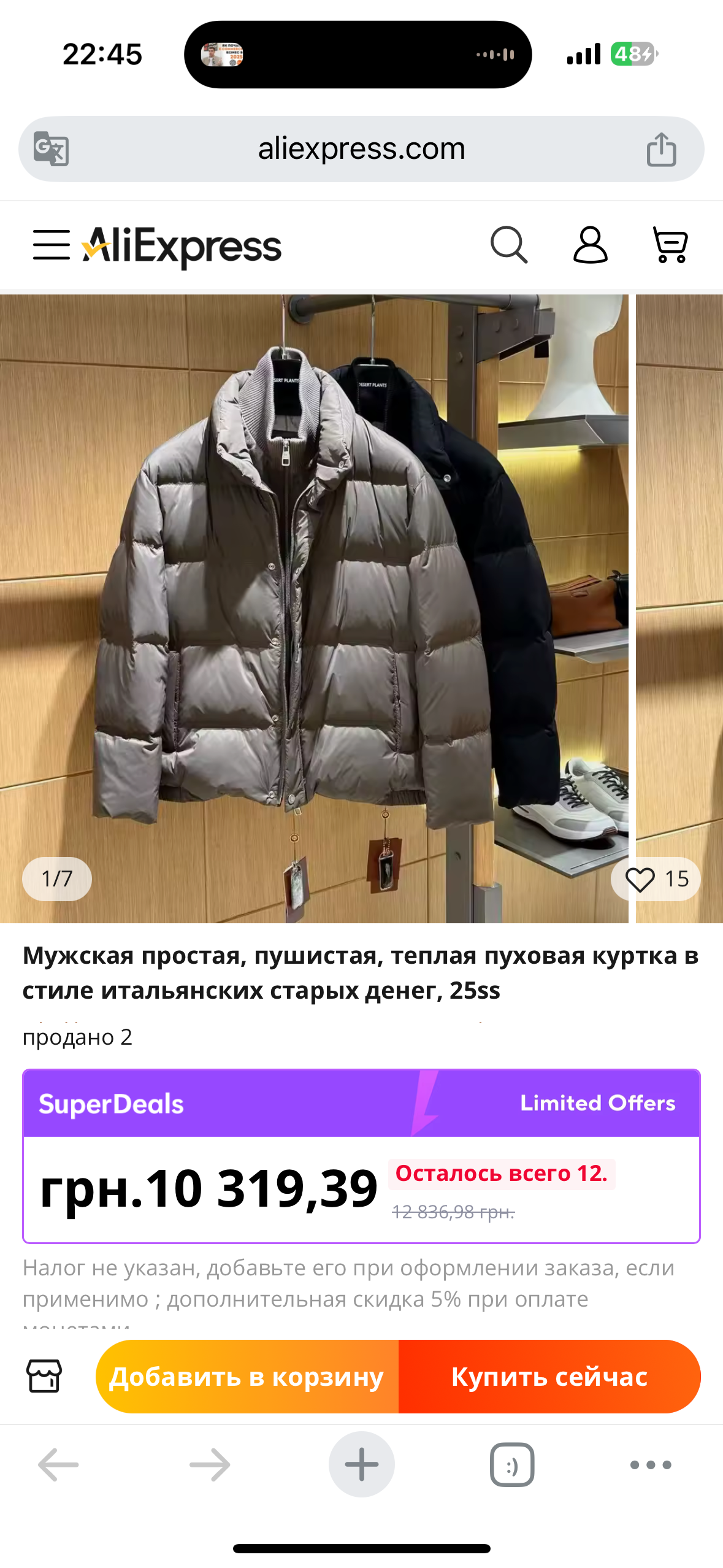The image size is (723, 1568).
Task: Open the account profile icon
Action: pos(590,245)
